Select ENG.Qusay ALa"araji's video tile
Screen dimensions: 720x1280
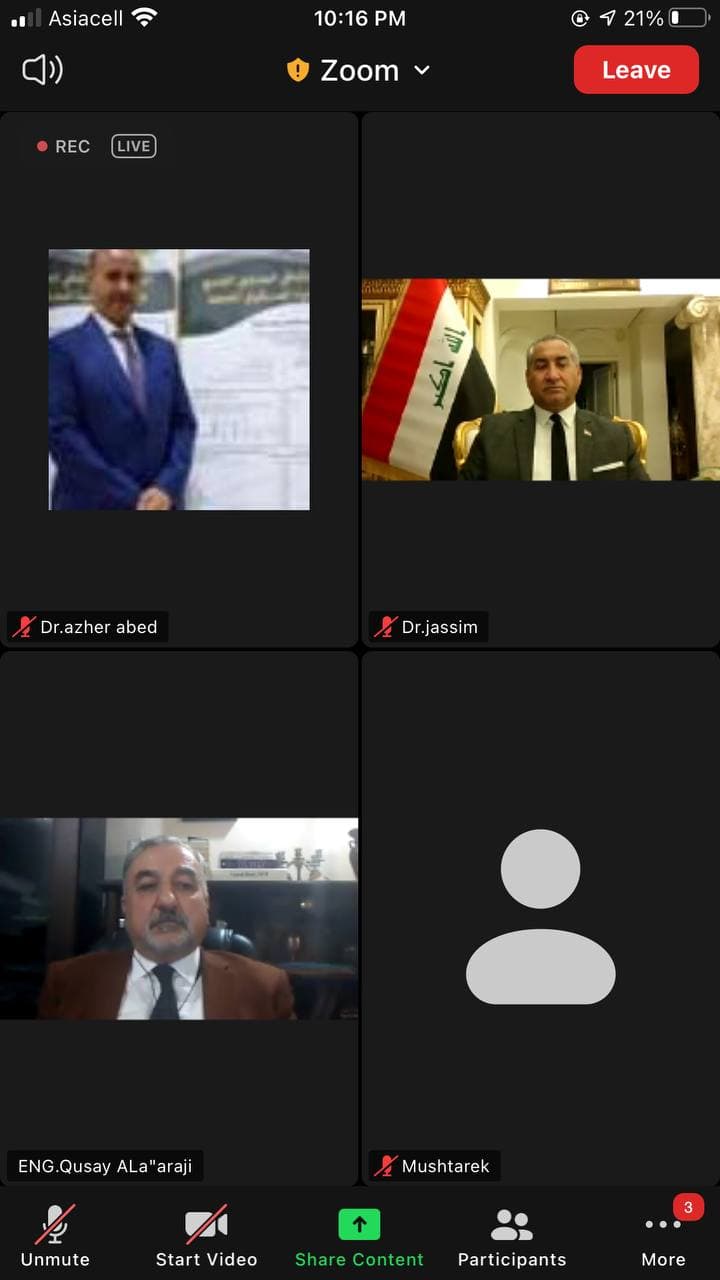[179, 918]
